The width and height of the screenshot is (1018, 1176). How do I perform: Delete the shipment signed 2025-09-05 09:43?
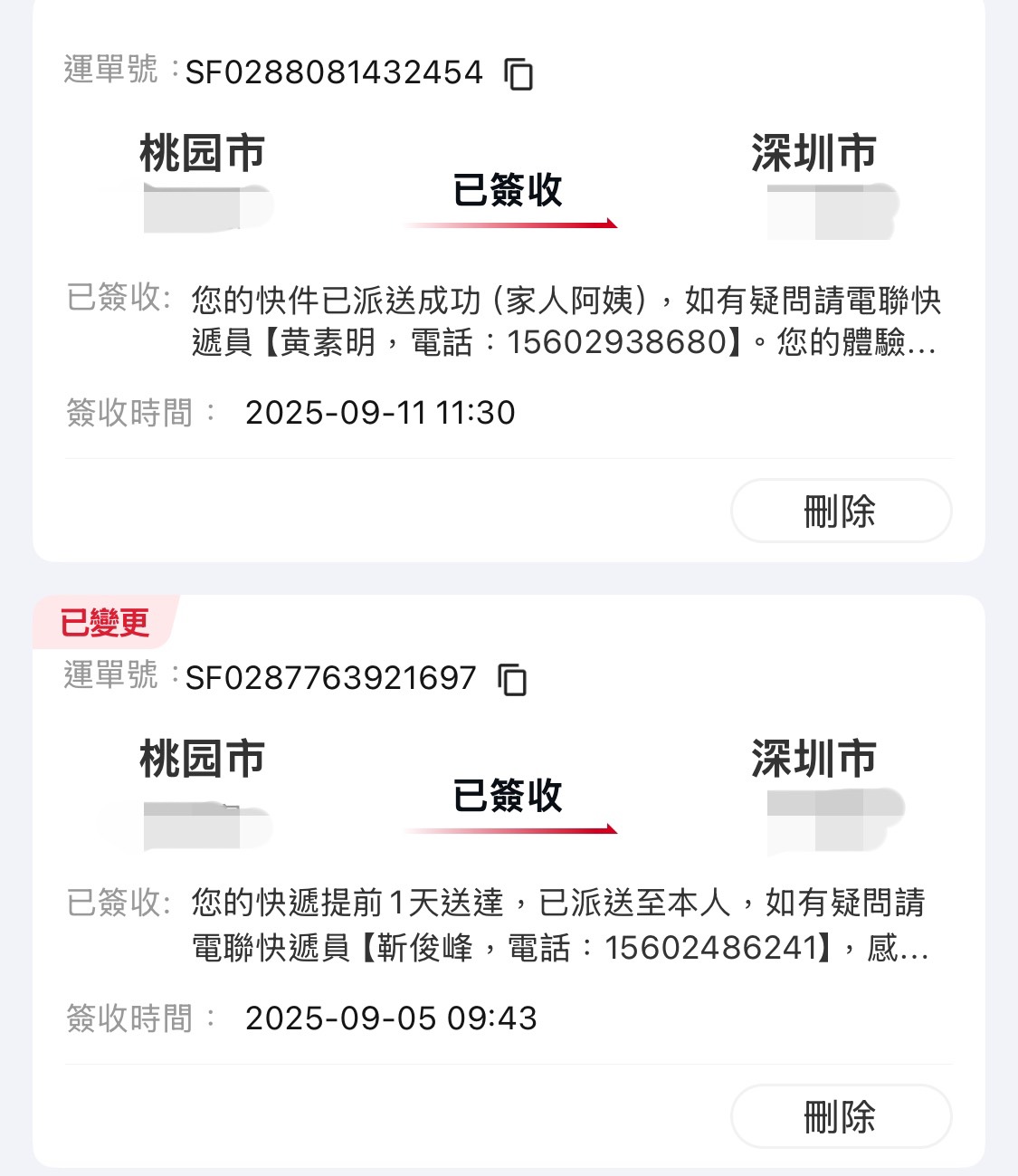(840, 1116)
